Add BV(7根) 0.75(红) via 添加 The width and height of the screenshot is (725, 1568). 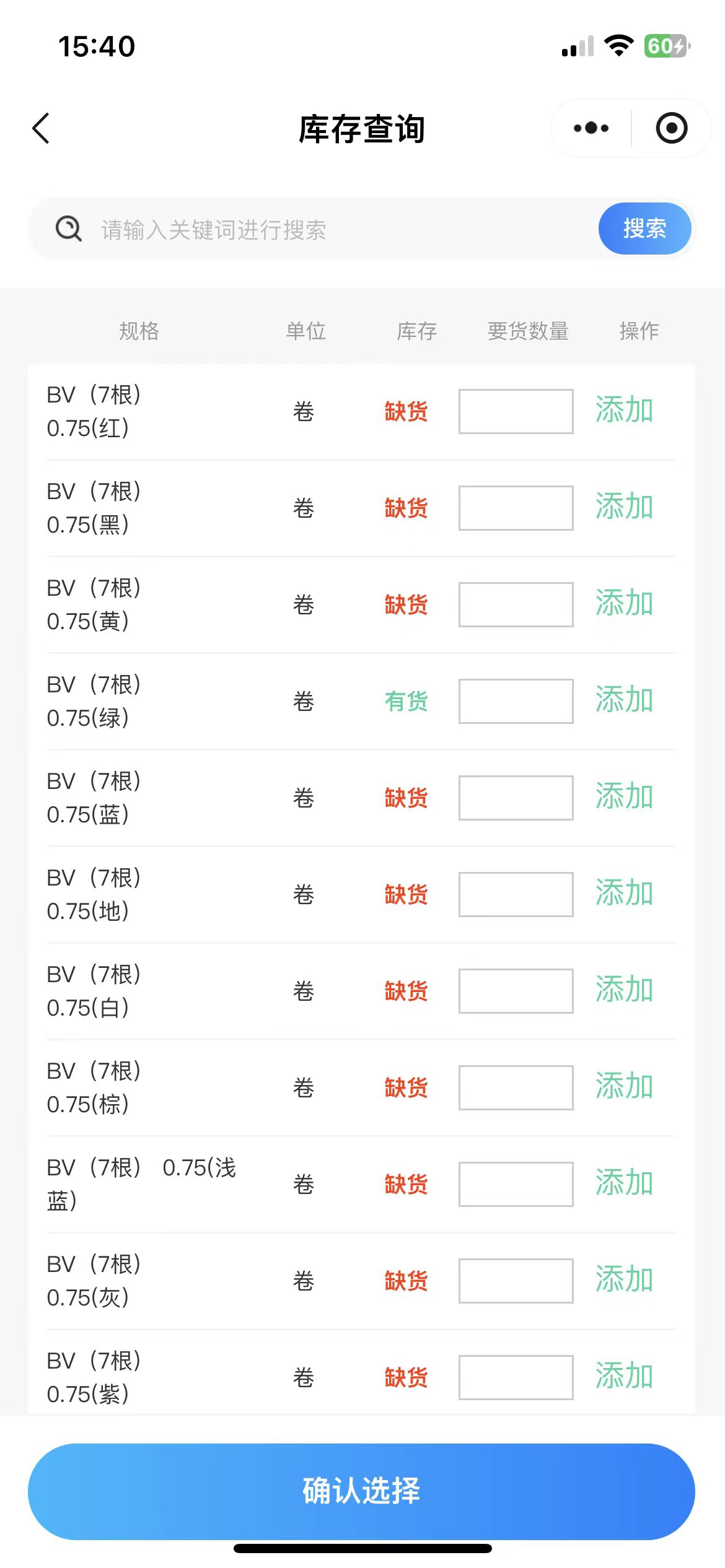(x=624, y=410)
